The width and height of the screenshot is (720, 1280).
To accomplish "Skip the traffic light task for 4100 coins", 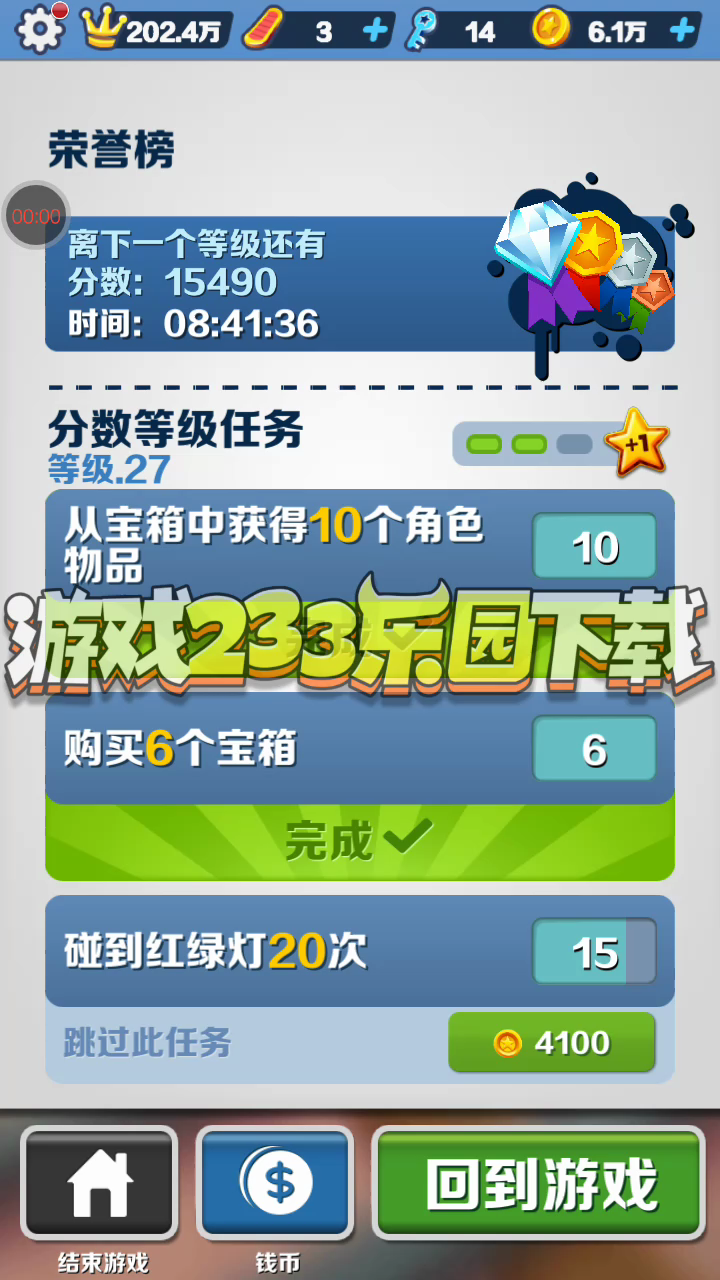I will 551,1043.
